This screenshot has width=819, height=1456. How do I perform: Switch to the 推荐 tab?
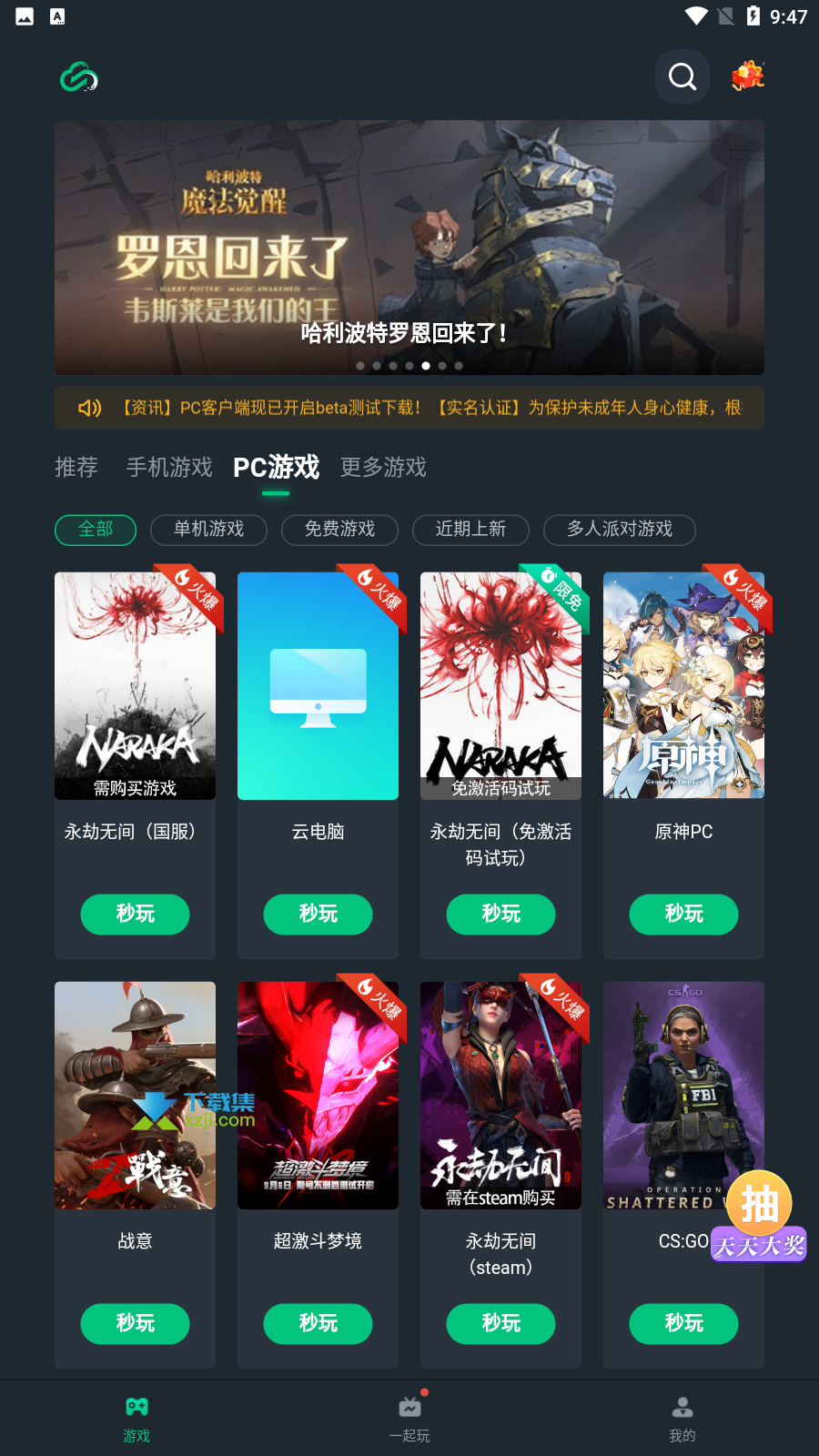76,468
